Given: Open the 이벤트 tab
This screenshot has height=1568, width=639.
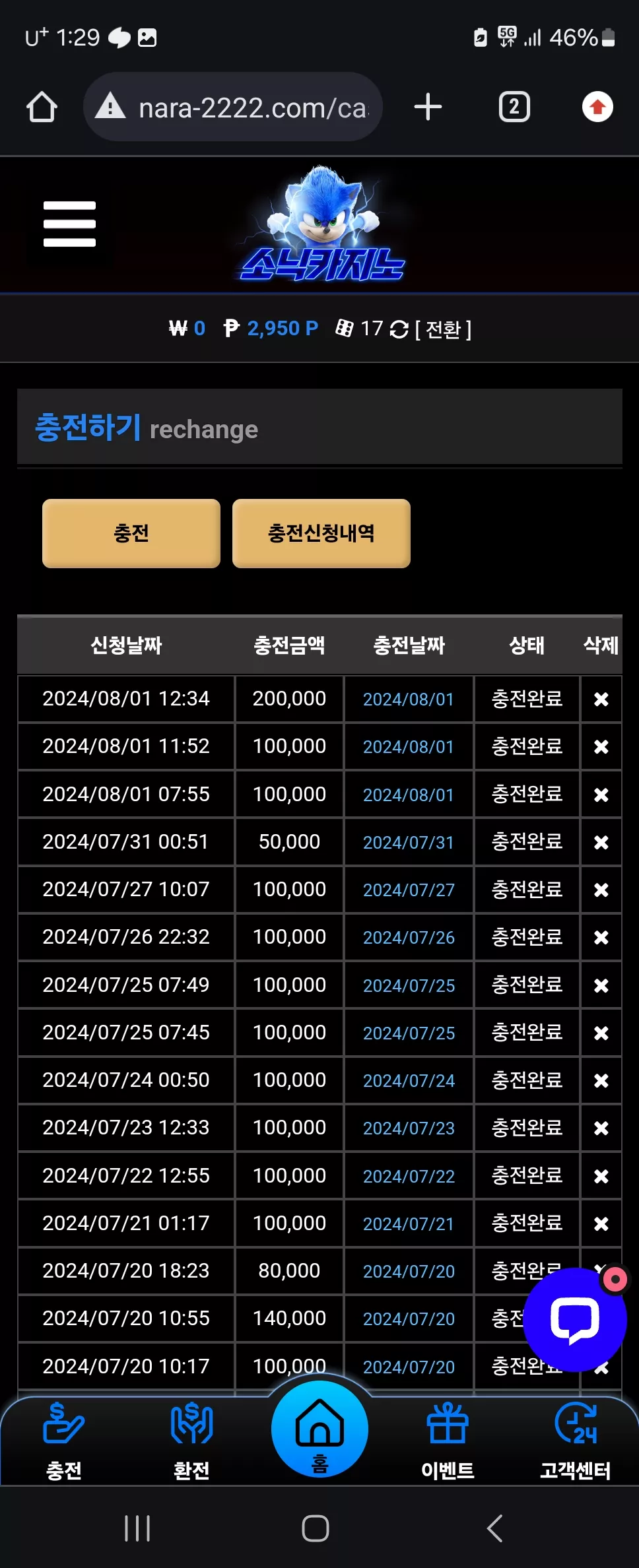Looking at the screenshot, I should (448, 1441).
